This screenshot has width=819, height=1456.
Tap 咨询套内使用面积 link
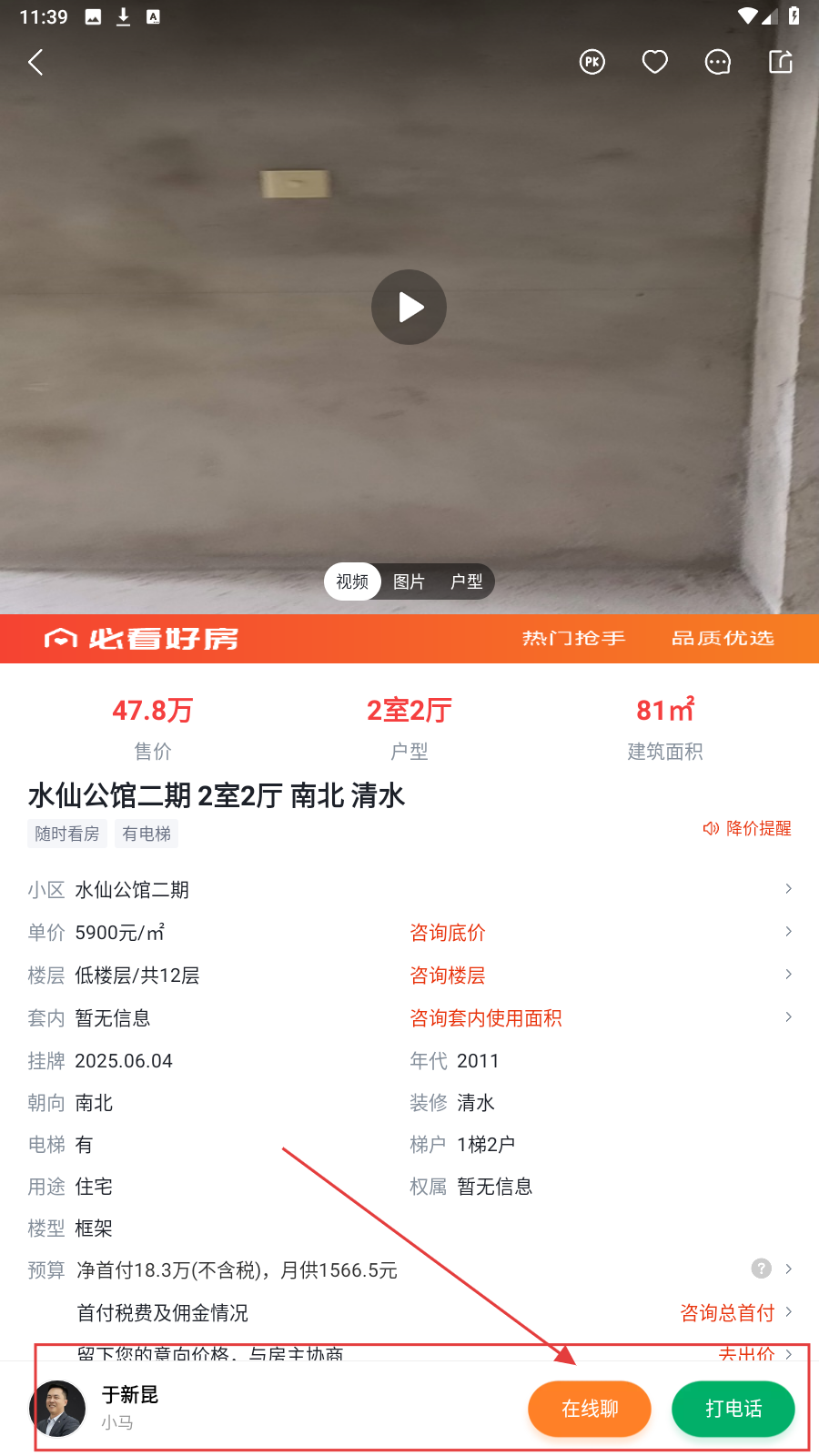486,1017
